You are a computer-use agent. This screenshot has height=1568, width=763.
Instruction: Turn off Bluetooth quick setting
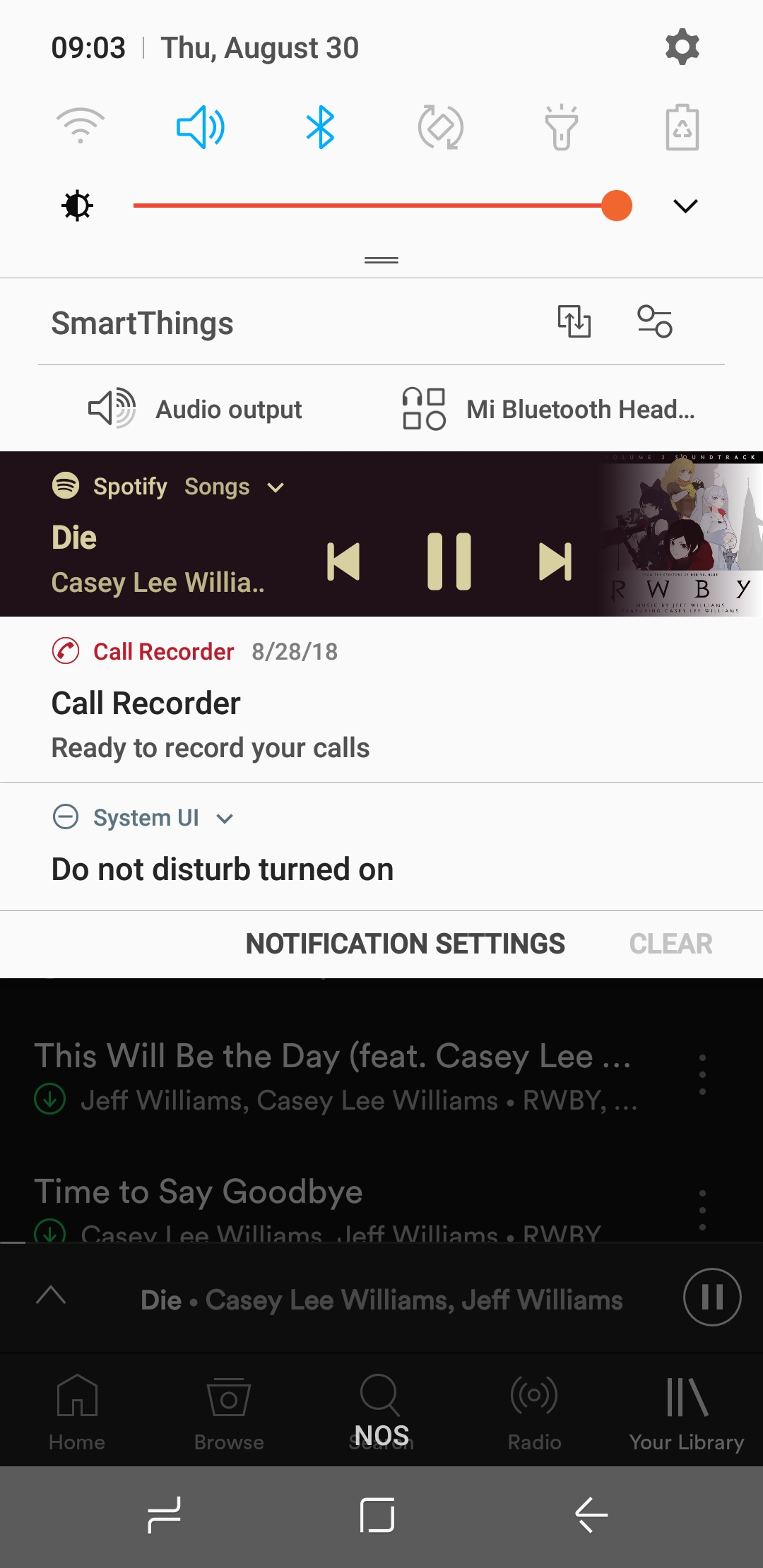[x=321, y=127]
